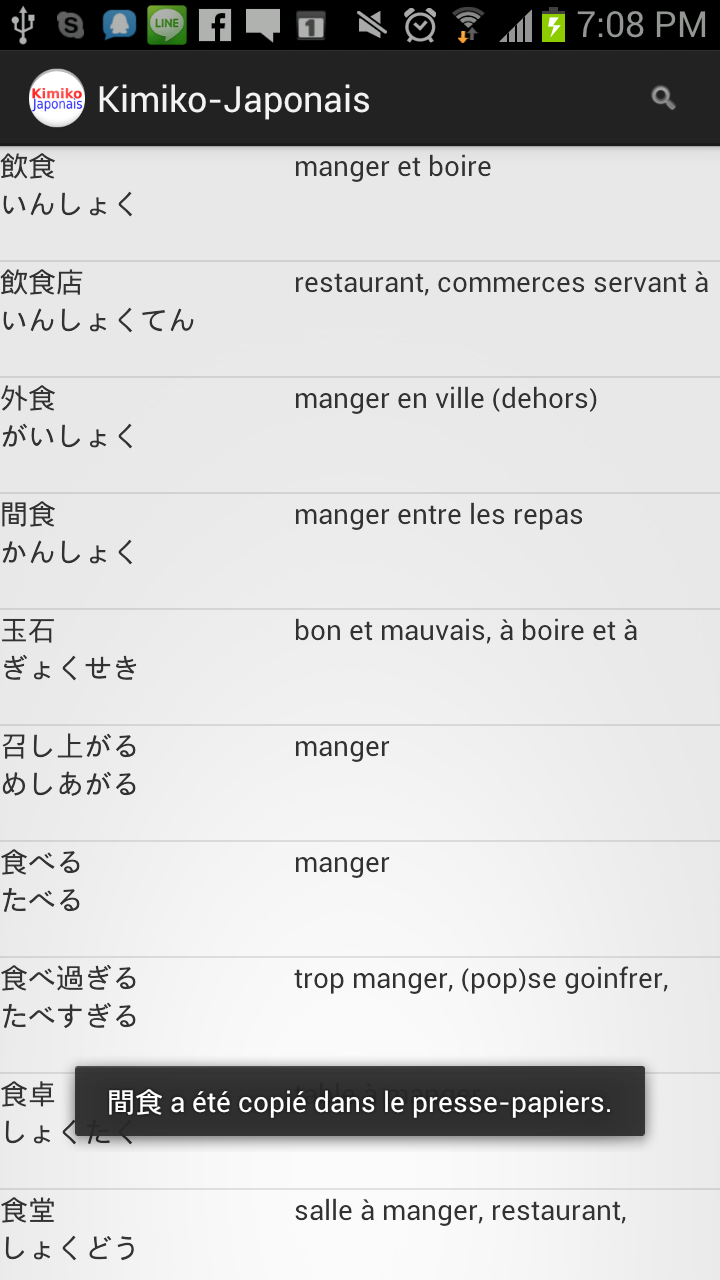Viewport: 720px width, 1280px height.
Task: Select the 飲食 'manger et boire' entry
Action: tap(360, 204)
